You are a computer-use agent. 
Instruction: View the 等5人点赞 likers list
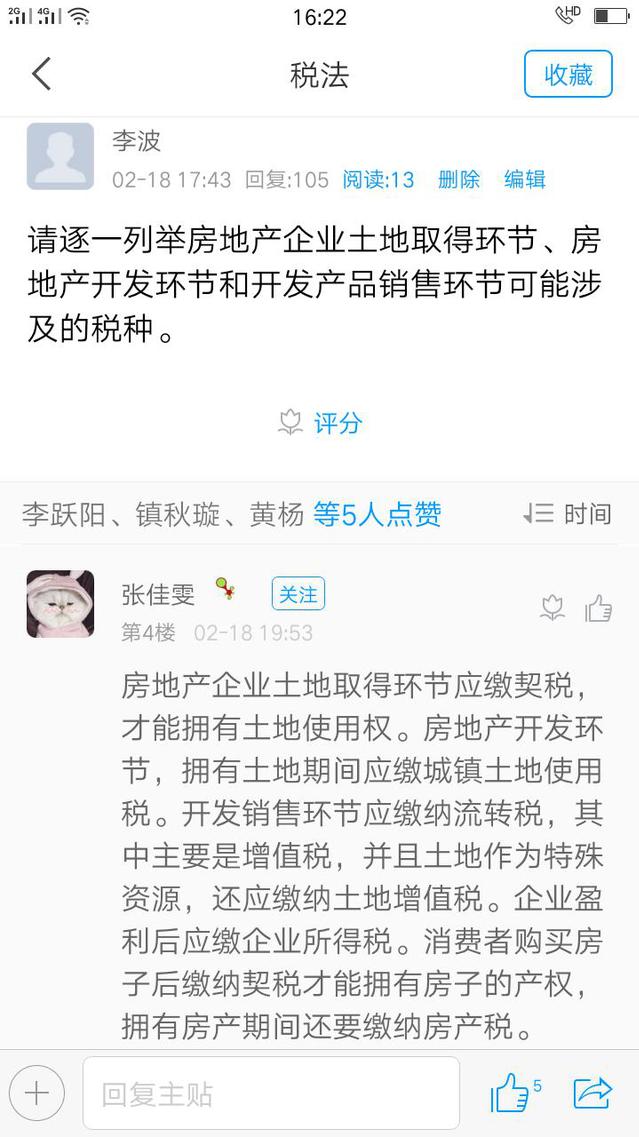(377, 514)
